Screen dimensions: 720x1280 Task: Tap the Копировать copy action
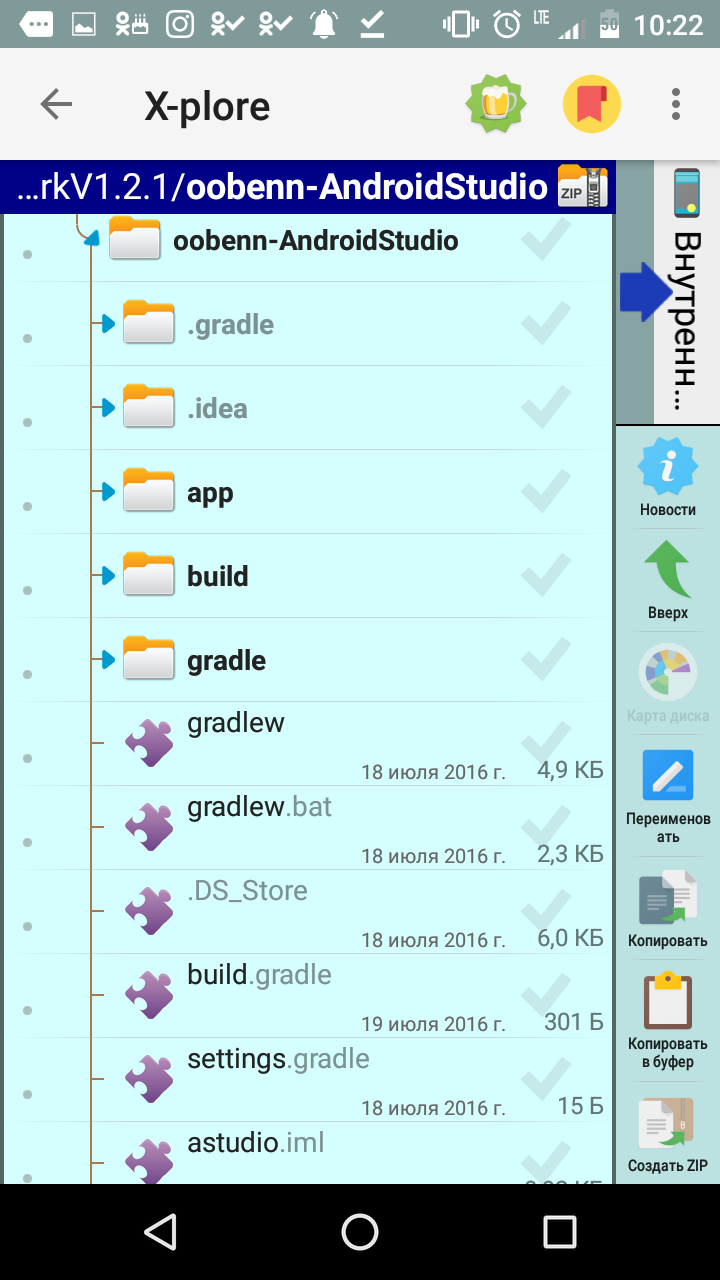(x=668, y=909)
